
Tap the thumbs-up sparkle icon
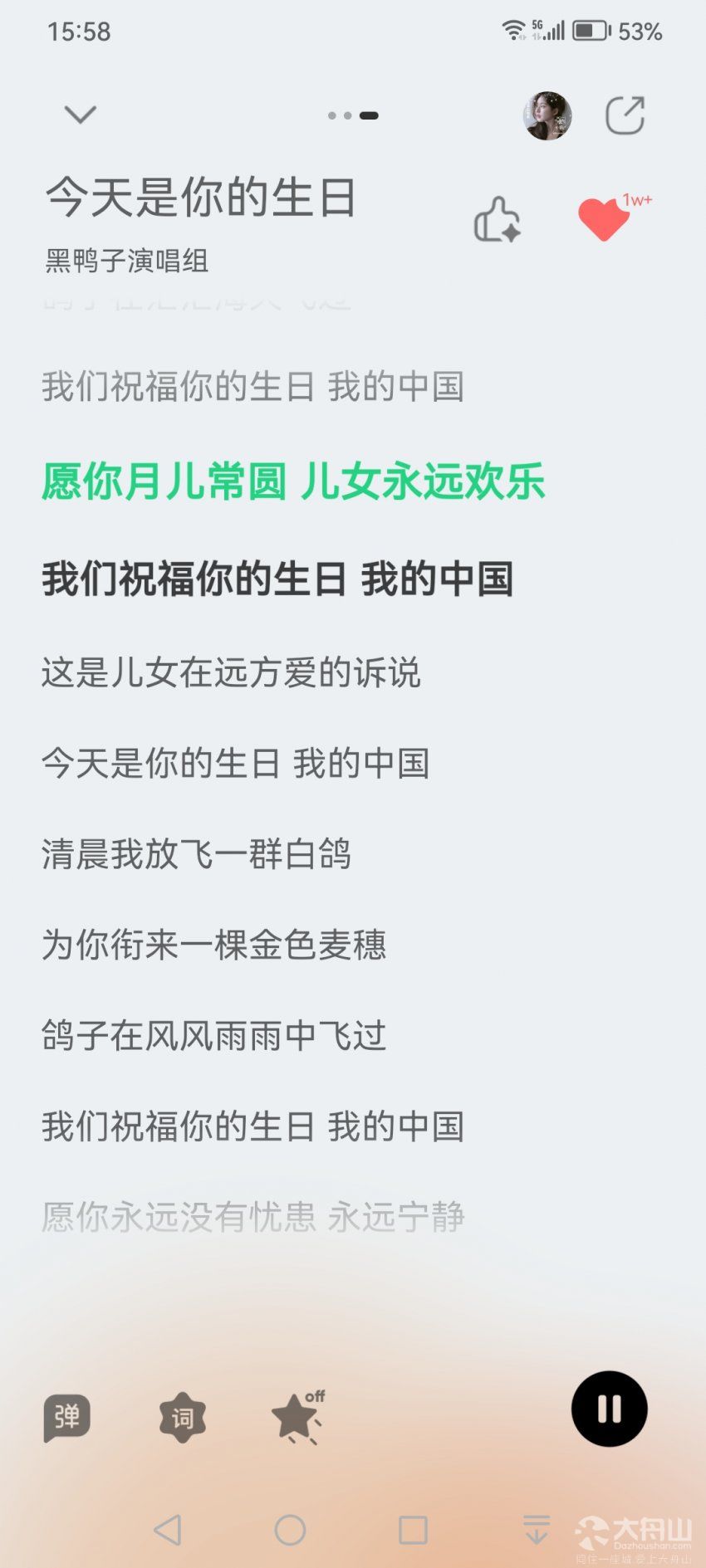point(497,220)
